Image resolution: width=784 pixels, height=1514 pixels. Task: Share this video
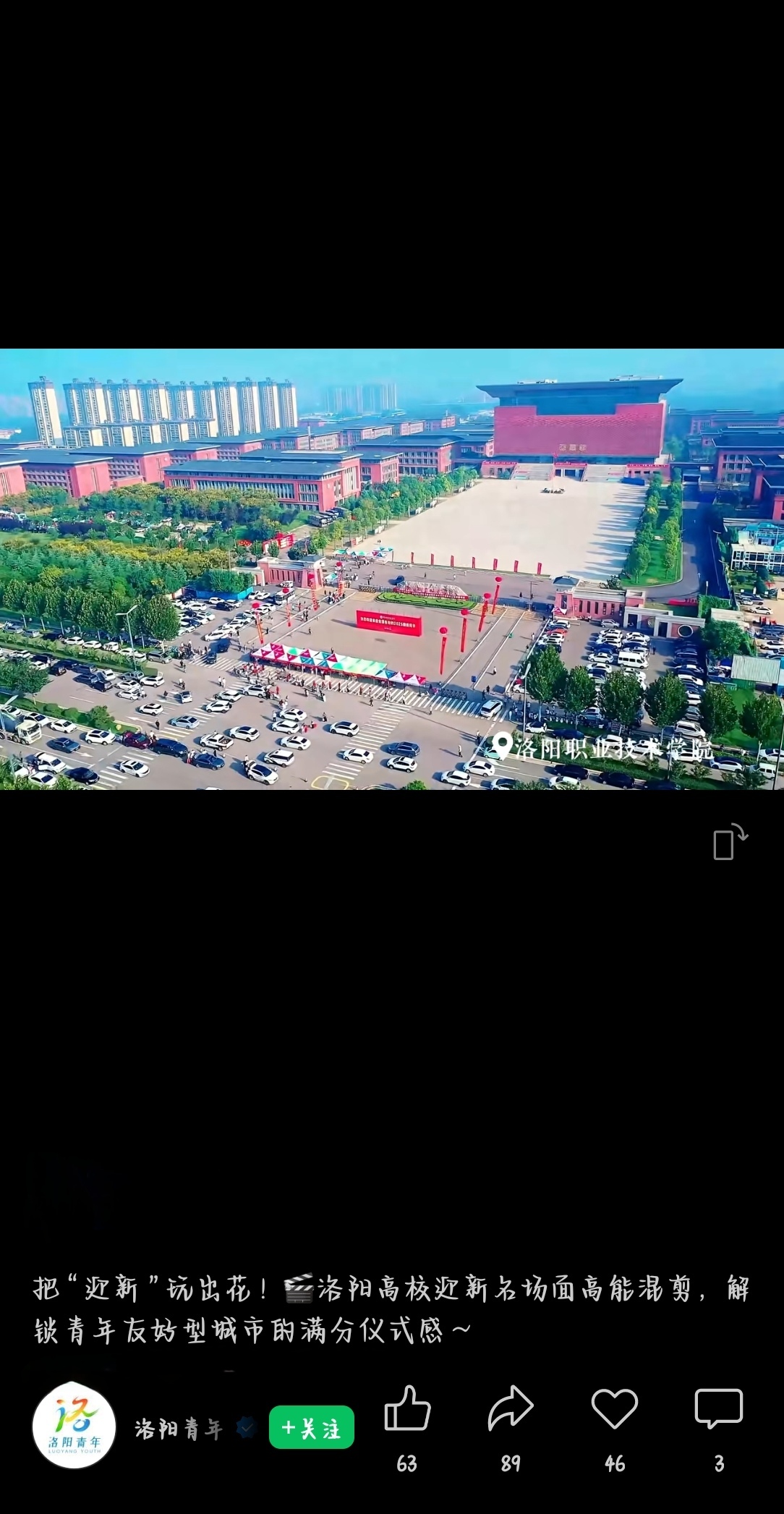pyautogui.click(x=511, y=1408)
